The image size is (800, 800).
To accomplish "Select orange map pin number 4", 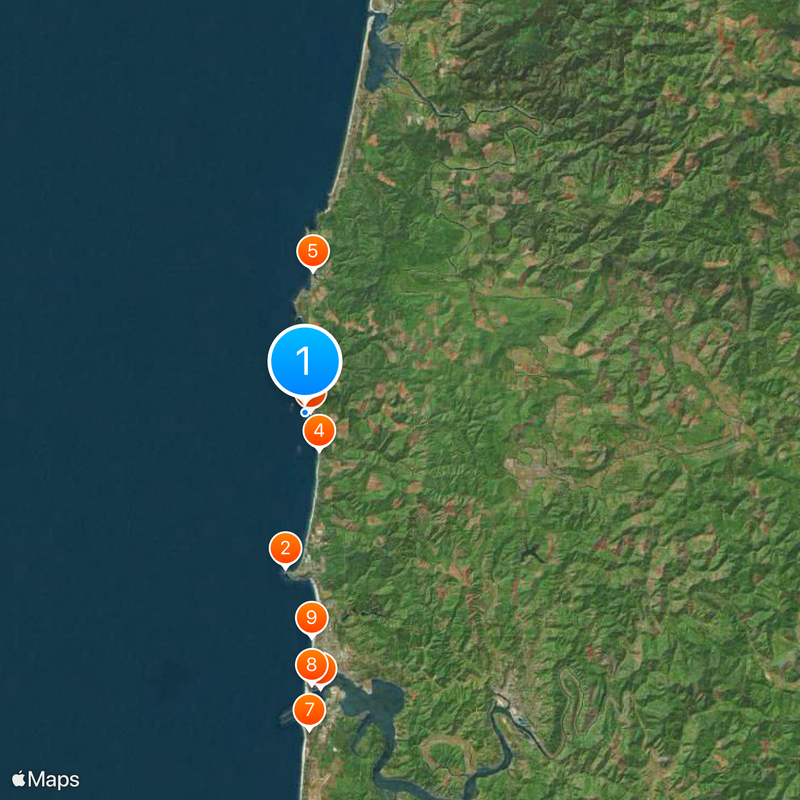I will coord(318,432).
